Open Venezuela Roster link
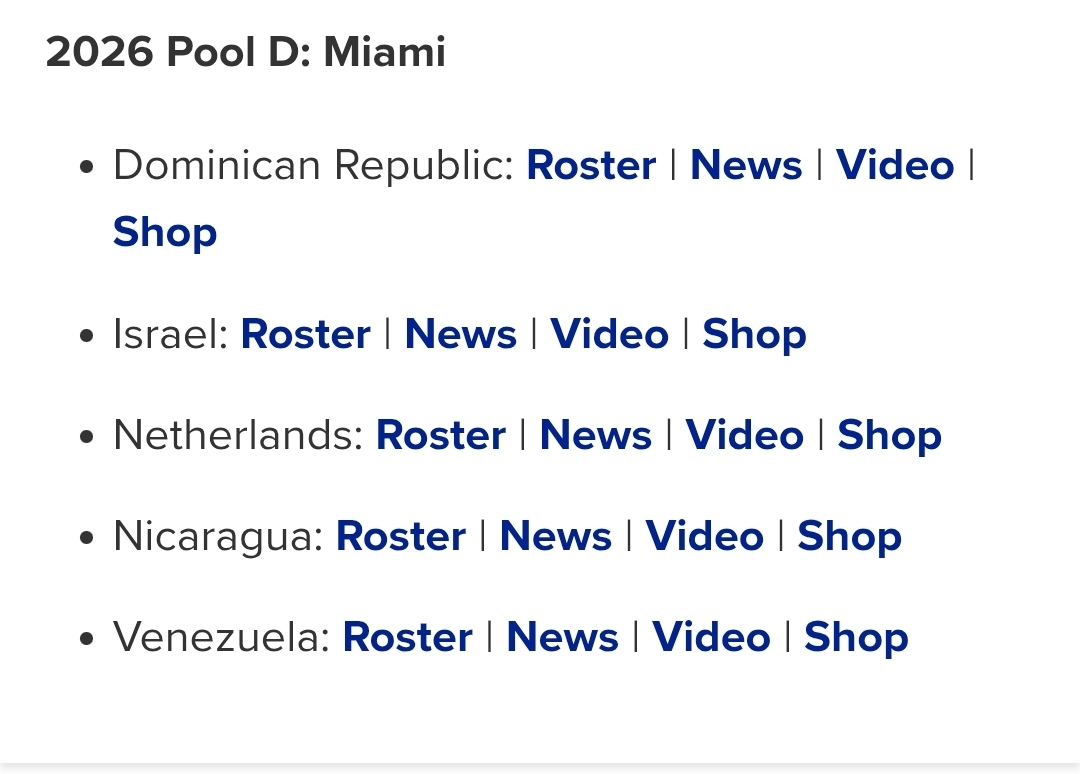 click(x=407, y=637)
